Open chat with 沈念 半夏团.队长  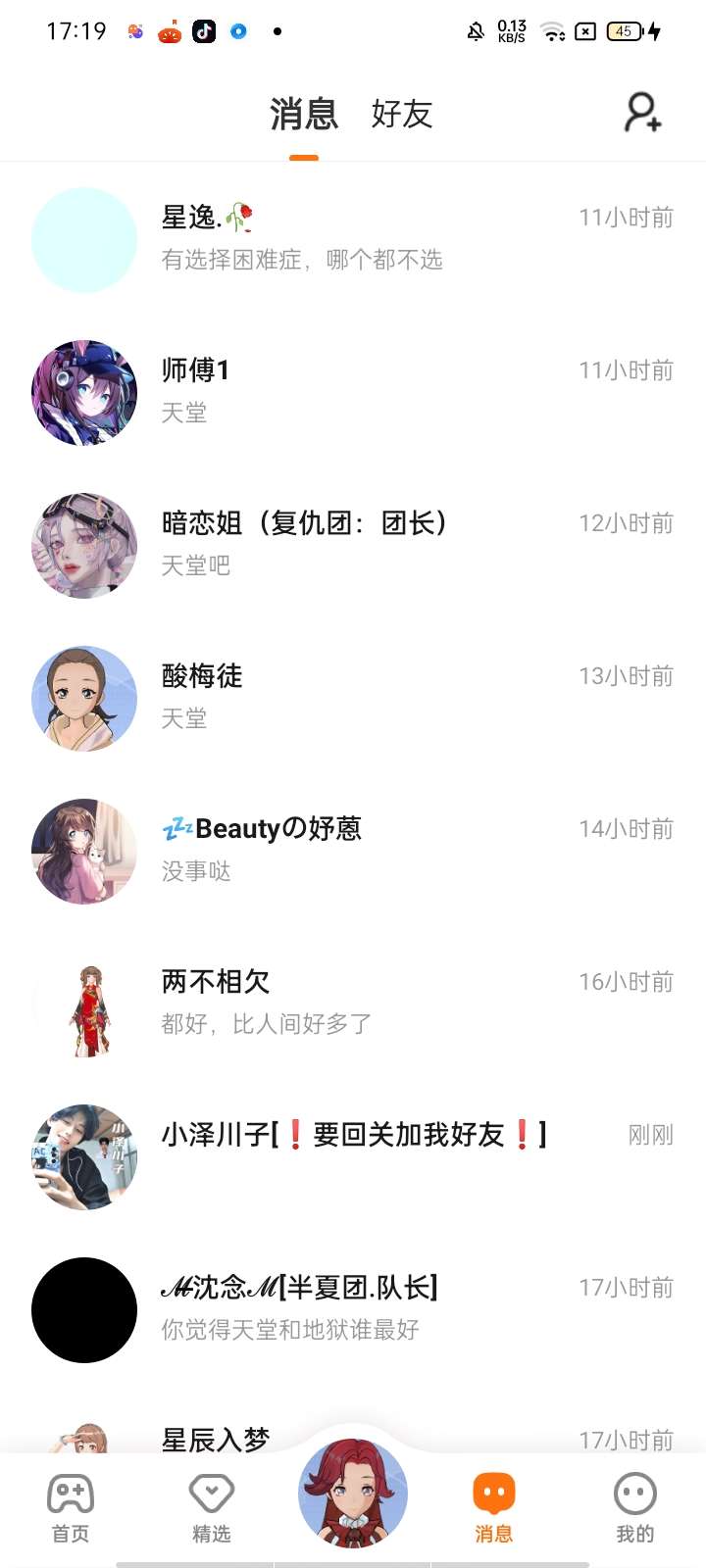353,1308
